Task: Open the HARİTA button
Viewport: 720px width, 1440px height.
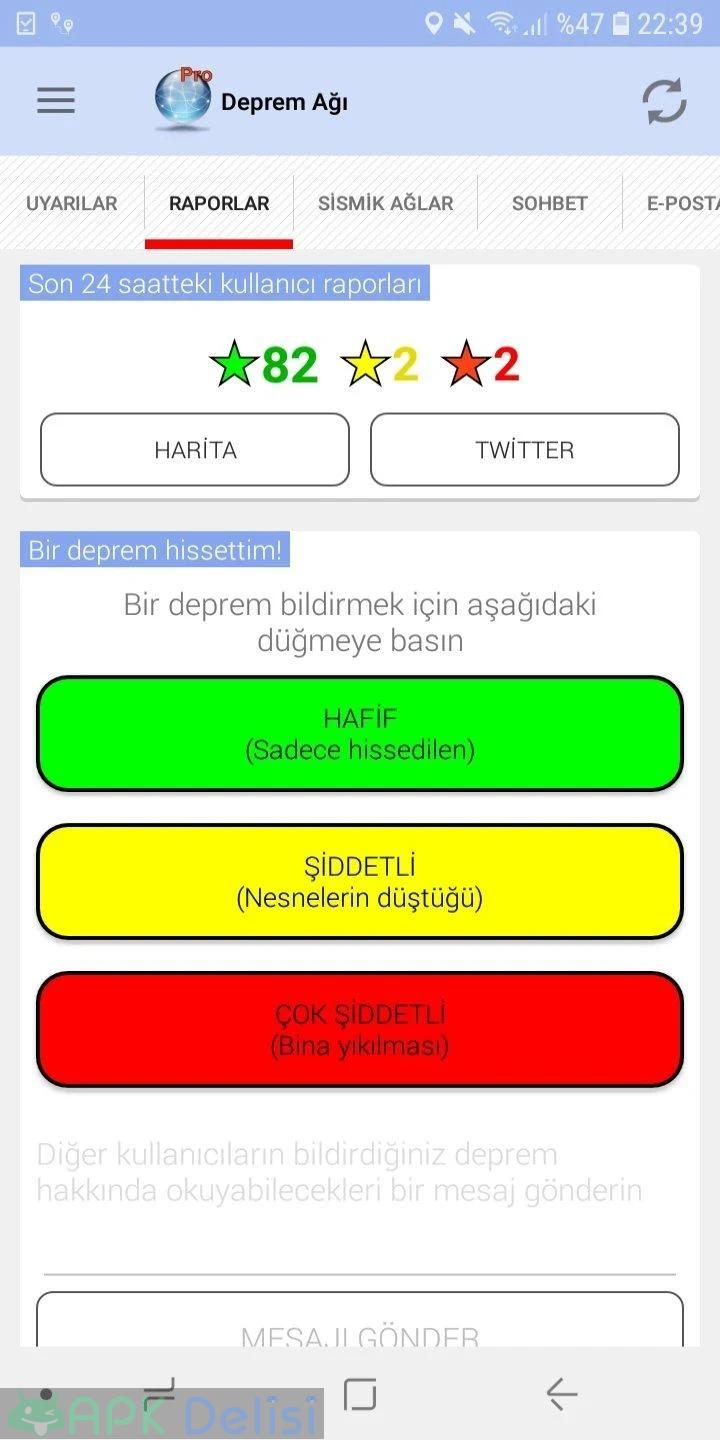Action: (195, 450)
